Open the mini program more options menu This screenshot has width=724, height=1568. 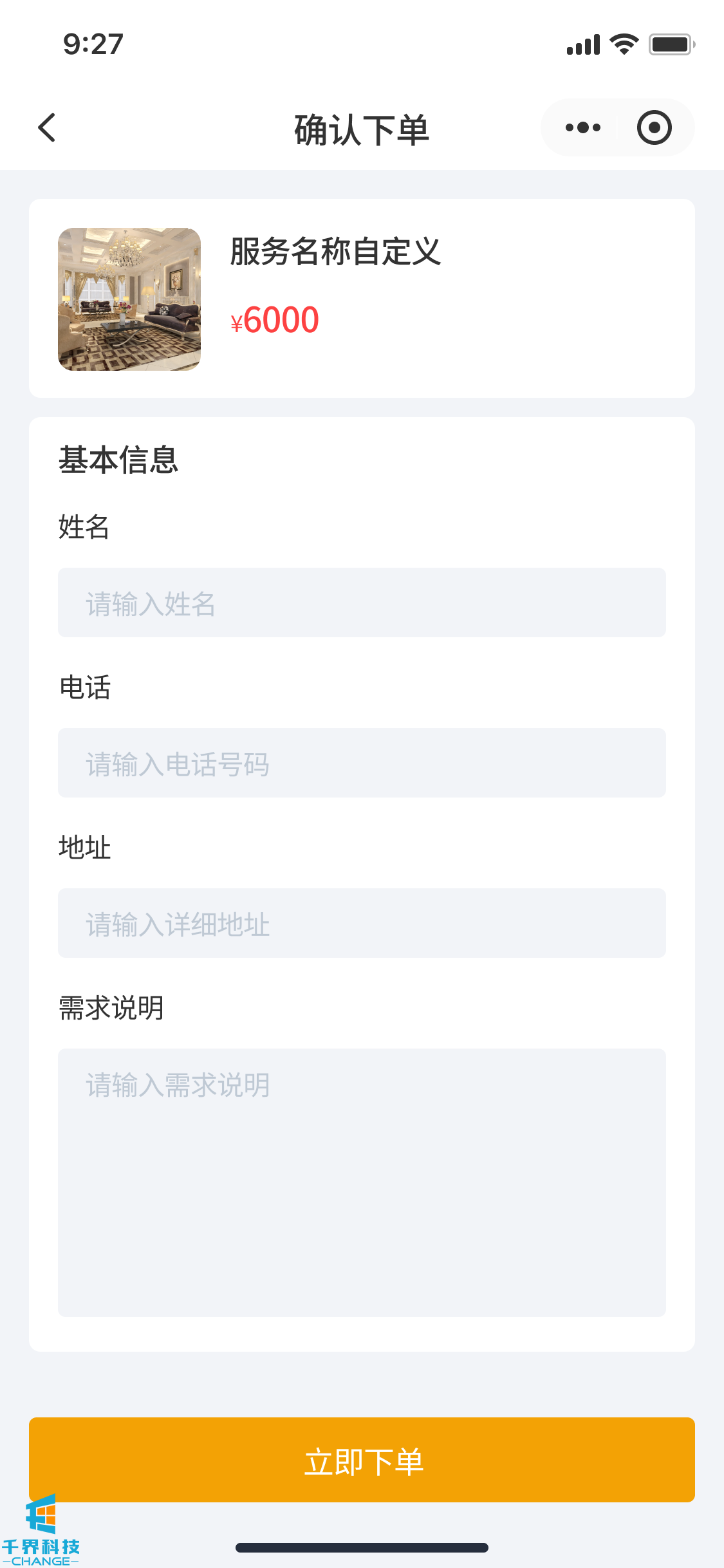582,127
